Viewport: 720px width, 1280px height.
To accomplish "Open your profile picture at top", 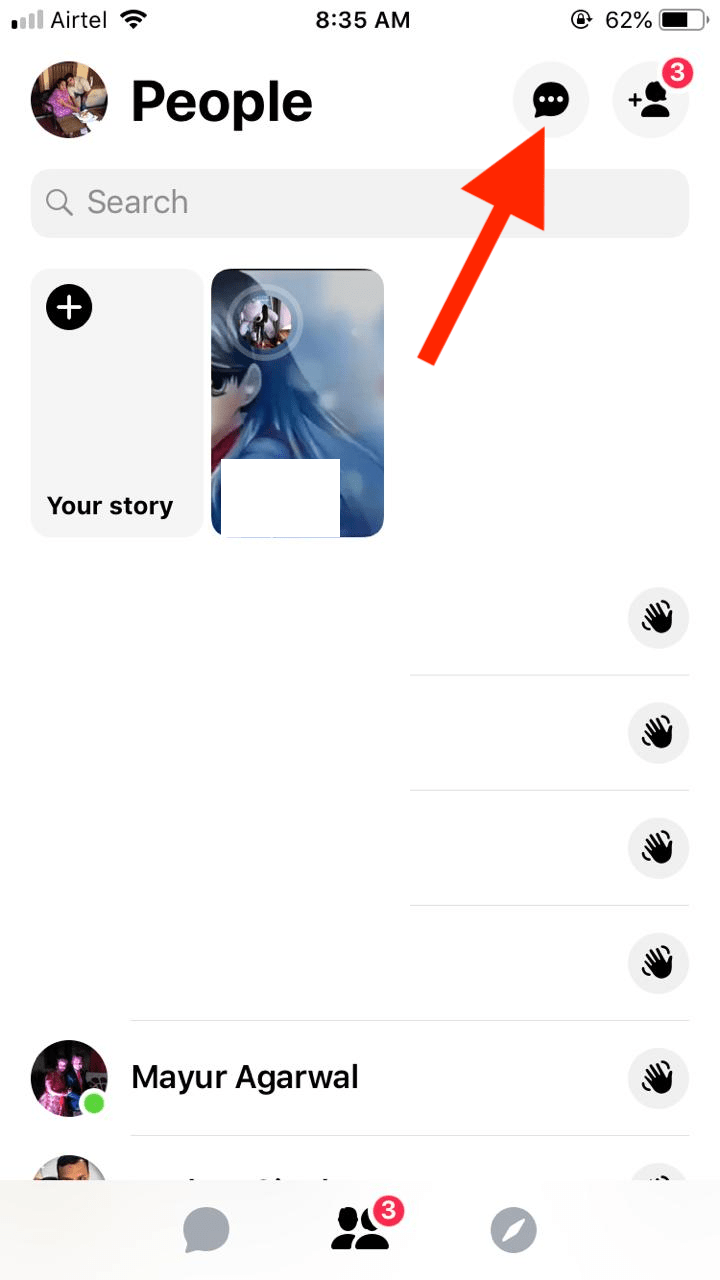I will 69,100.
